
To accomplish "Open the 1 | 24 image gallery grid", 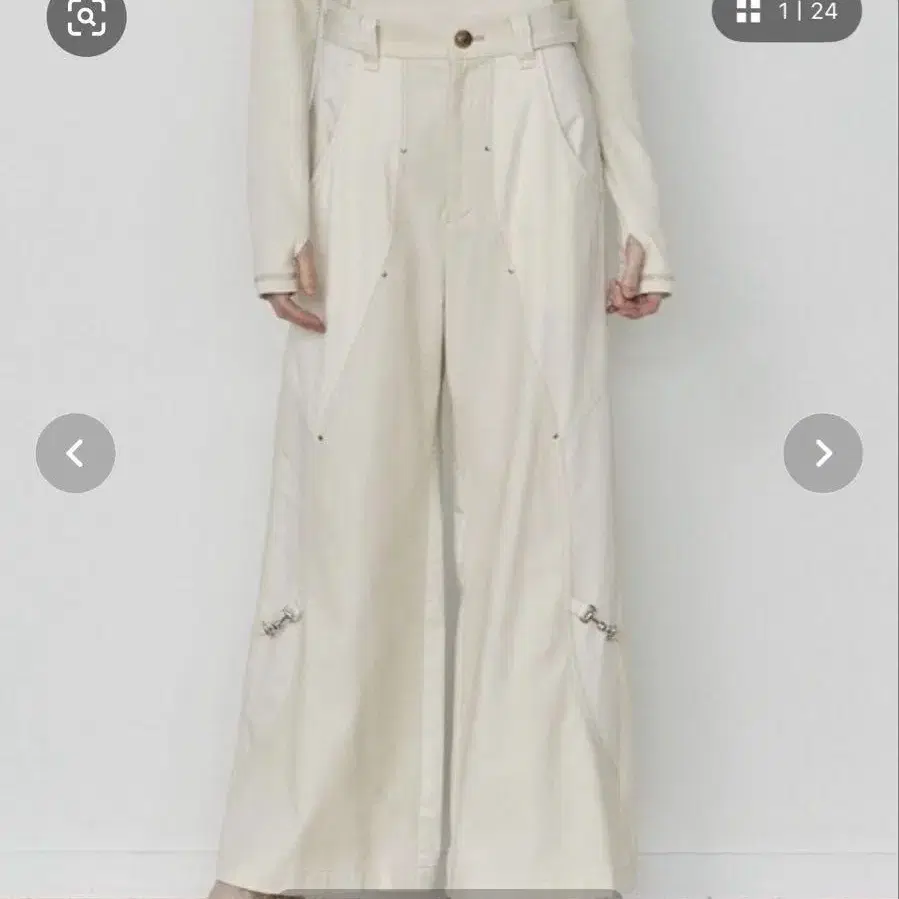I will coord(786,14).
